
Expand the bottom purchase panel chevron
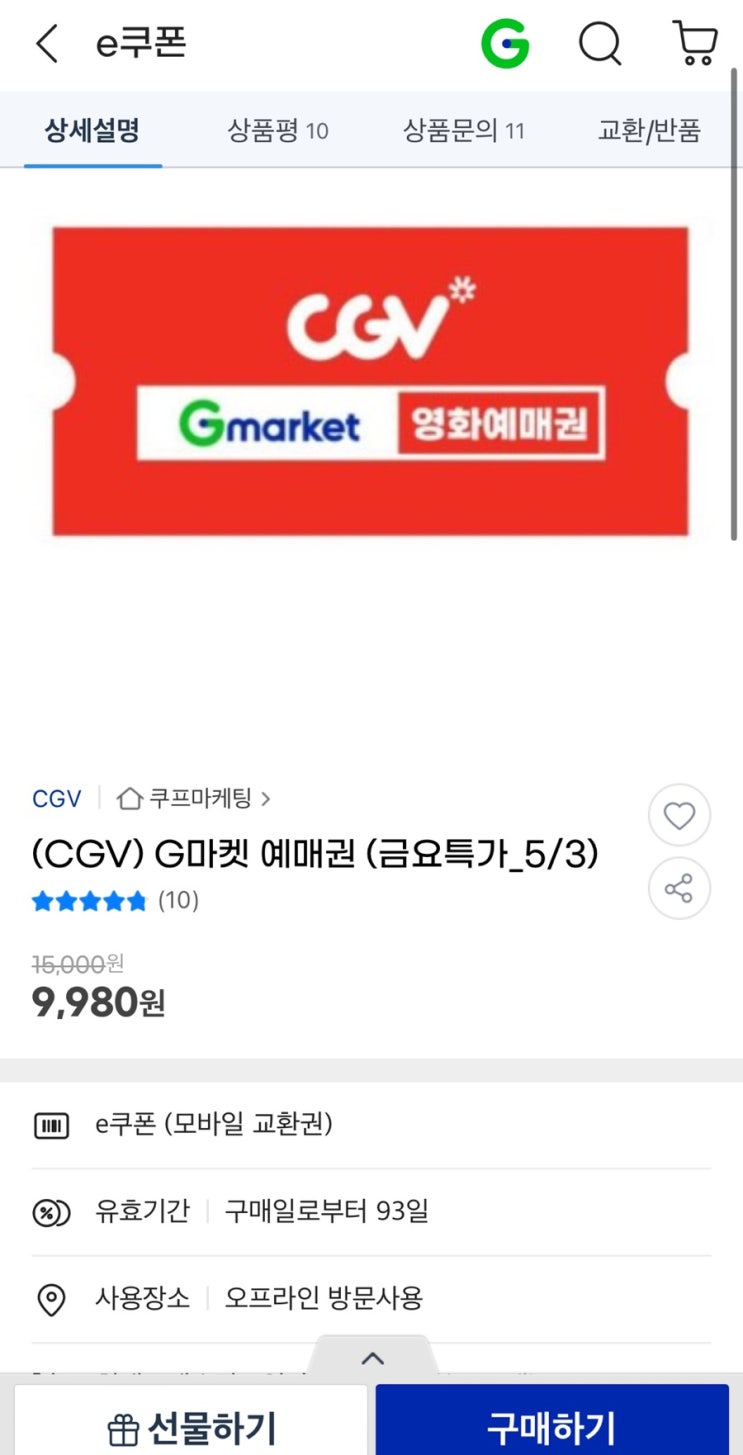click(x=373, y=1358)
